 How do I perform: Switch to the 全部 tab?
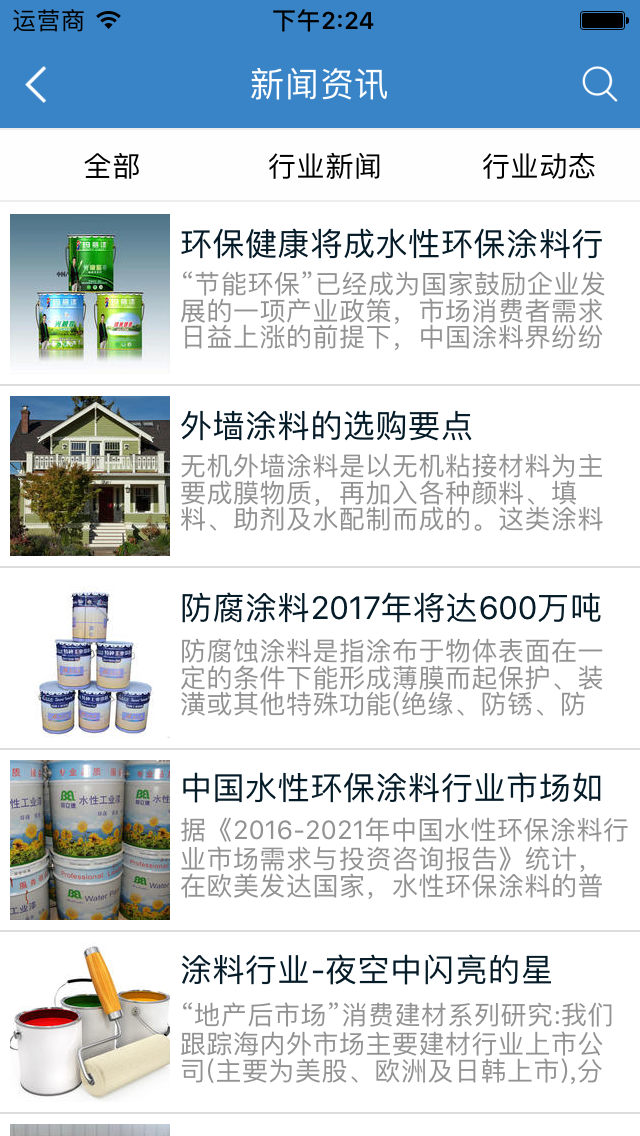point(112,166)
